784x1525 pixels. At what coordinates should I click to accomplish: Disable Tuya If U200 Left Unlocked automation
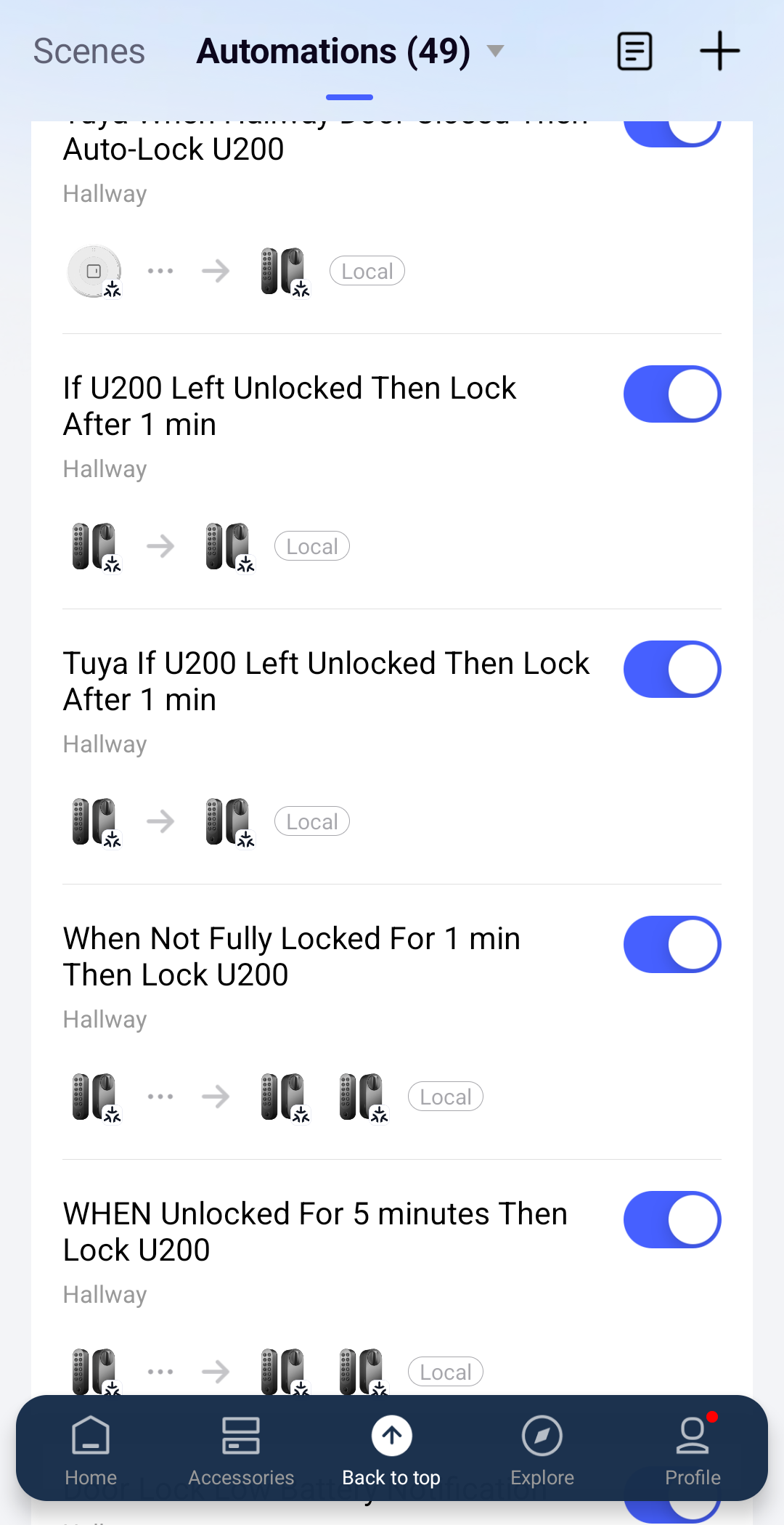(672, 669)
